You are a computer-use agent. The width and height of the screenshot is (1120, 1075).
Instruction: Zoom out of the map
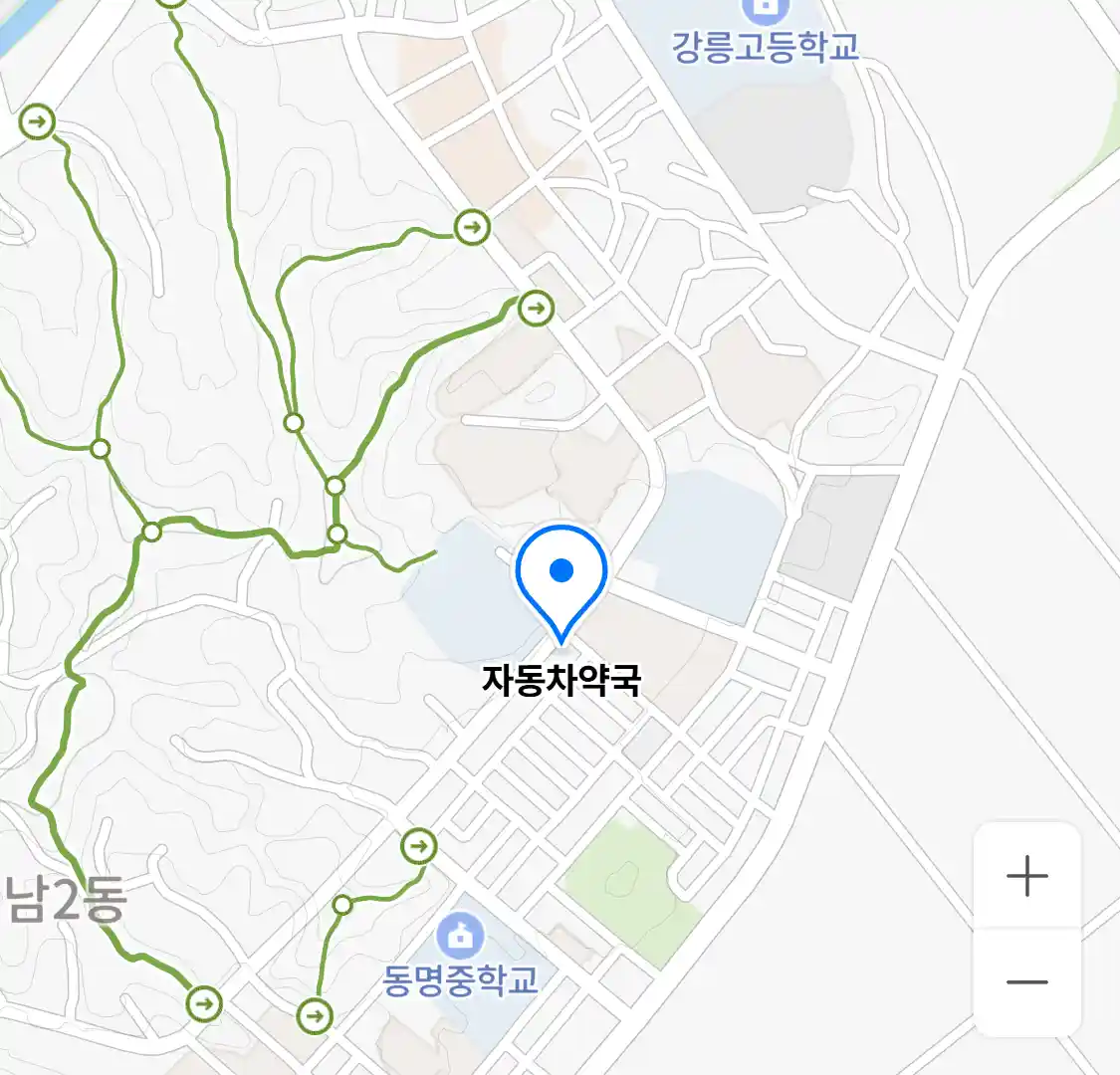[x=1026, y=982]
